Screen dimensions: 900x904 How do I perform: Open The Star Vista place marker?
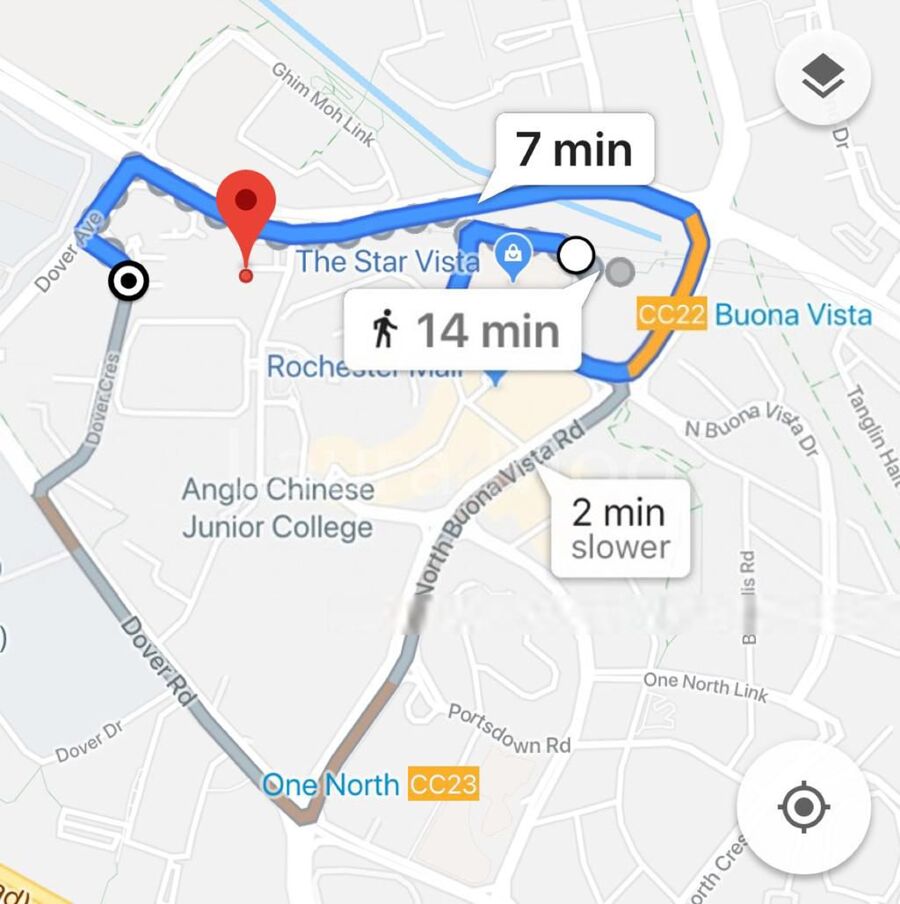tap(513, 262)
